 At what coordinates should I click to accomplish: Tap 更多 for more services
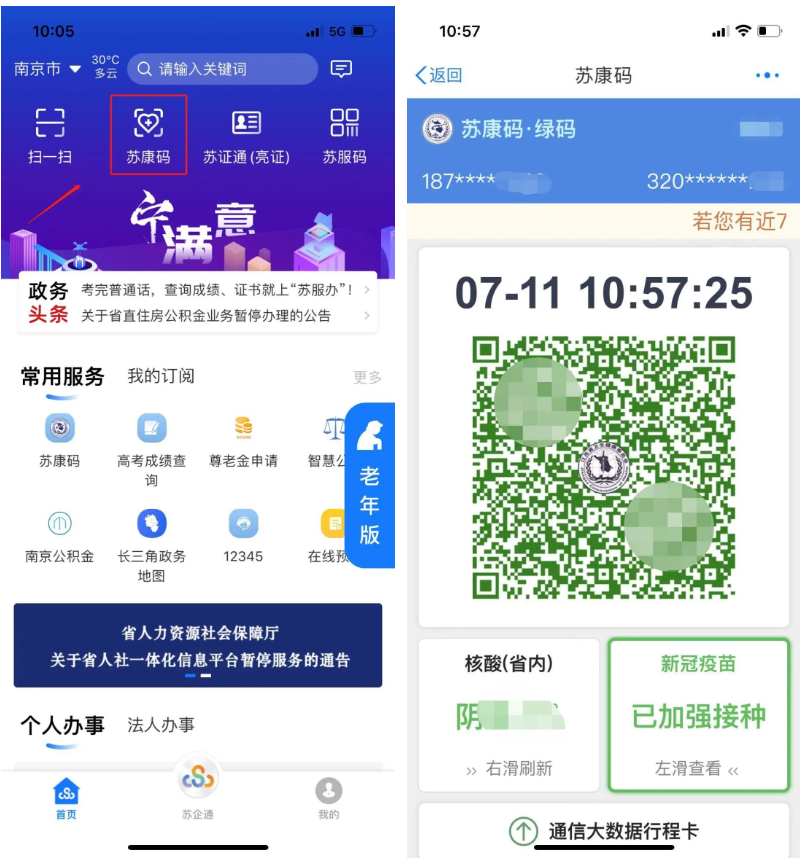(367, 377)
